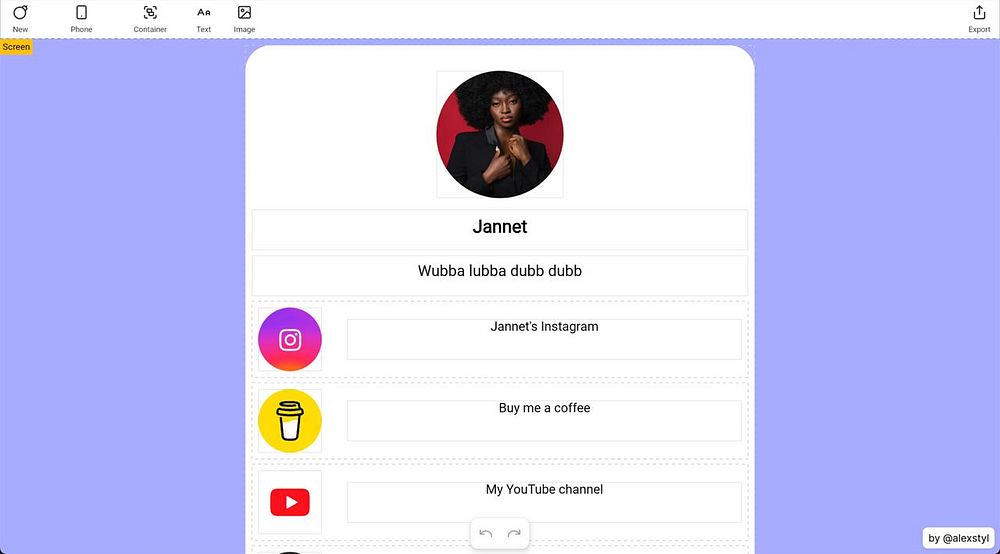Viewport: 1000px width, 554px height.
Task: Create a new project with New
Action: [20, 17]
